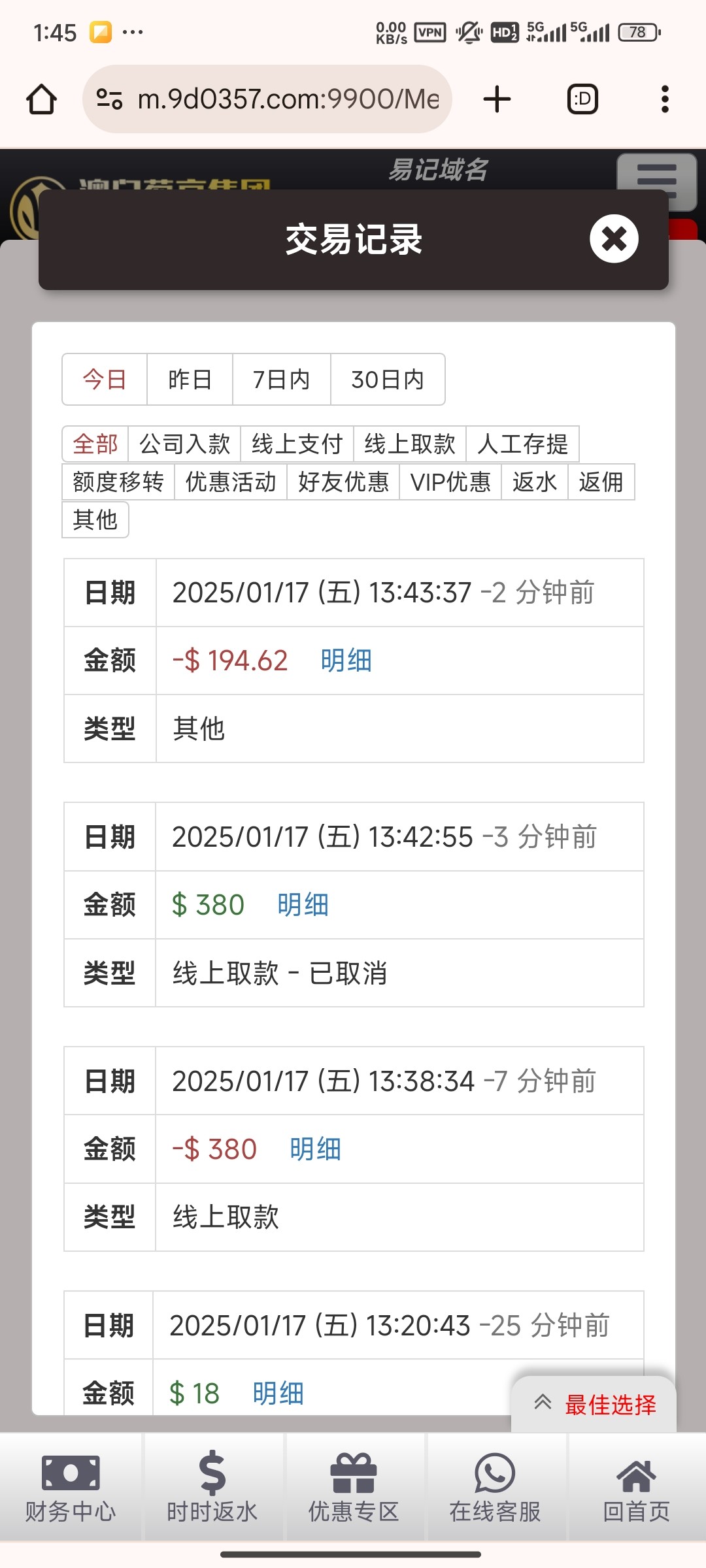Open the browser tab switcher
Viewport: 706px width, 1568px height.
[582, 99]
